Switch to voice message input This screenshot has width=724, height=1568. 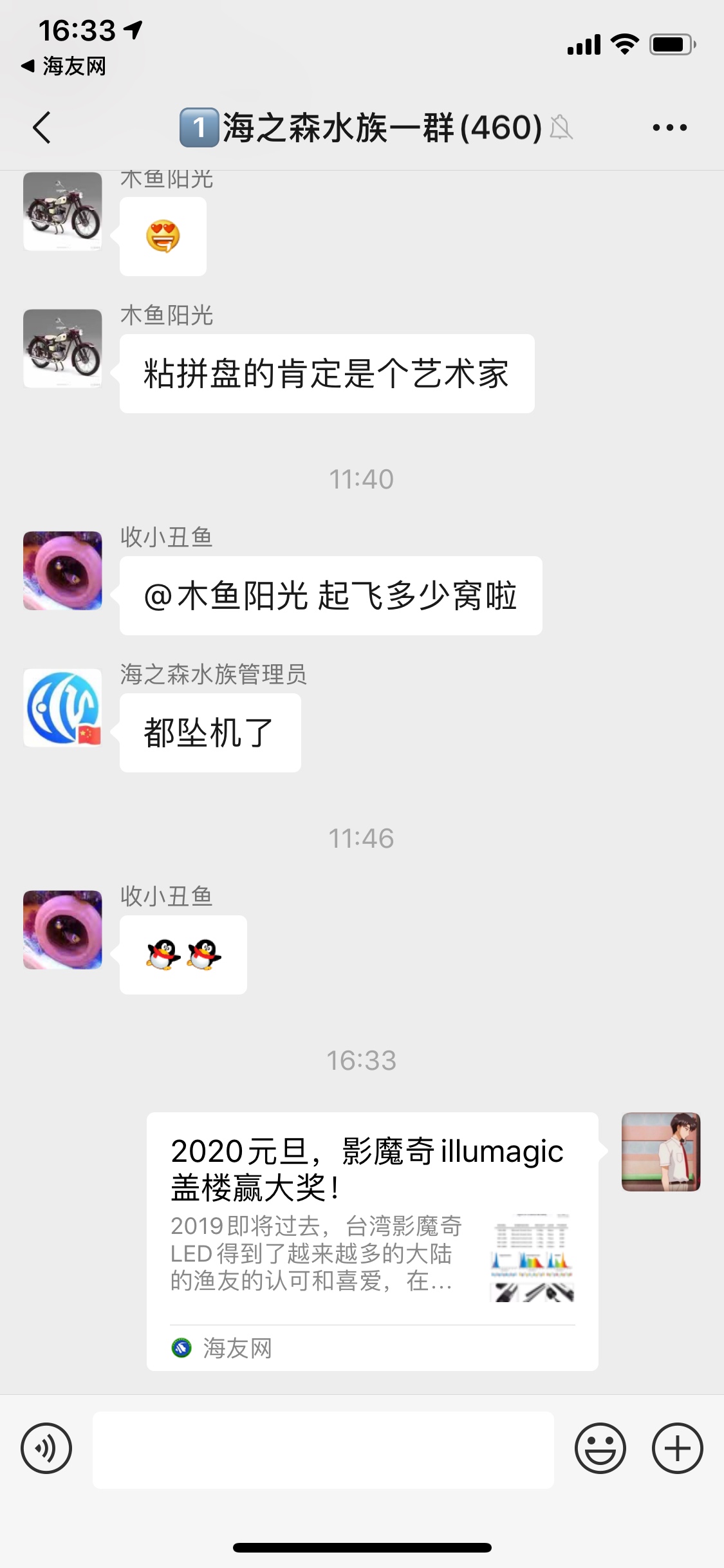coord(46,1448)
